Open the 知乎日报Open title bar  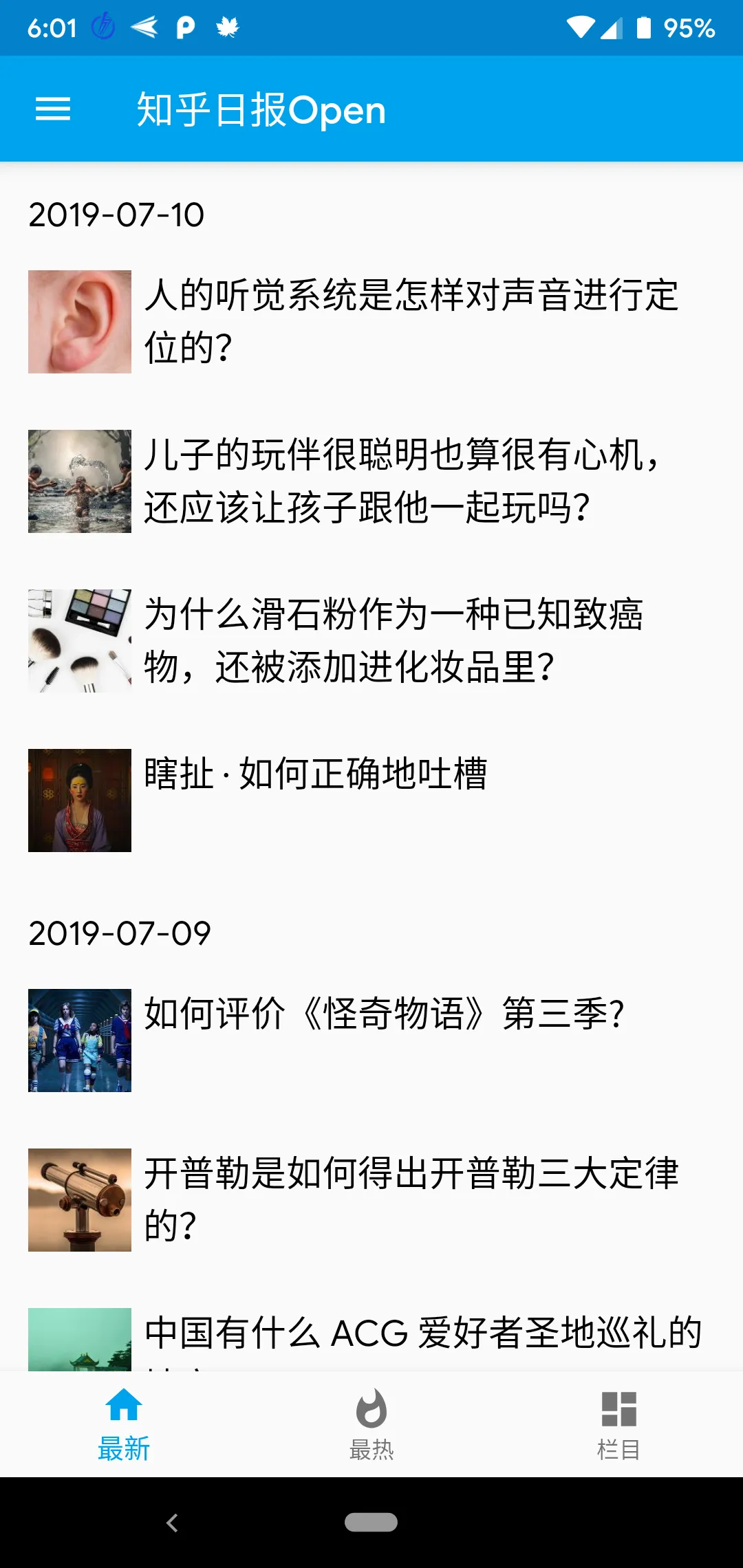click(x=261, y=109)
